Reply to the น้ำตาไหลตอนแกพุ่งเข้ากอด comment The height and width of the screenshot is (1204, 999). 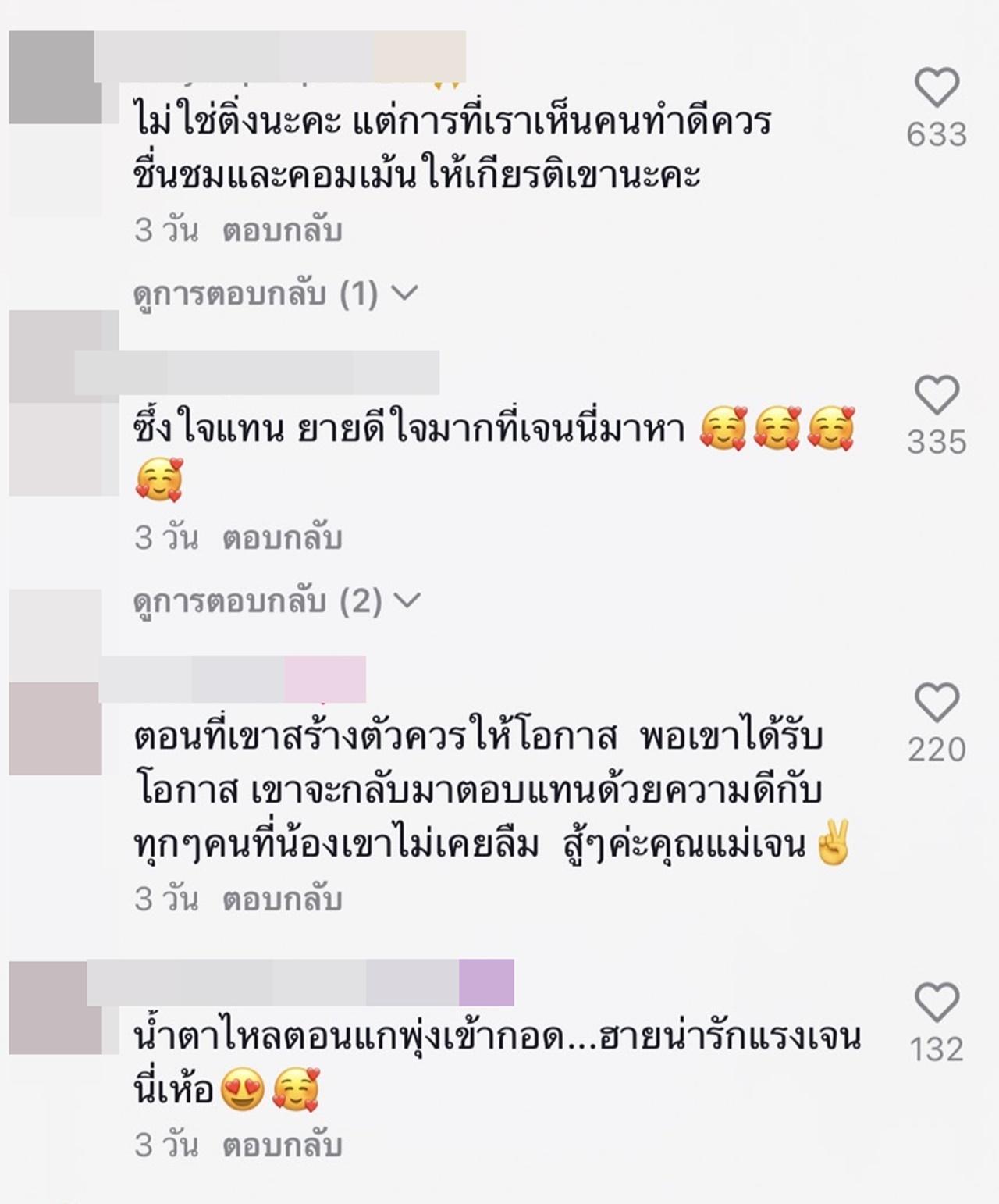[x=283, y=1146]
